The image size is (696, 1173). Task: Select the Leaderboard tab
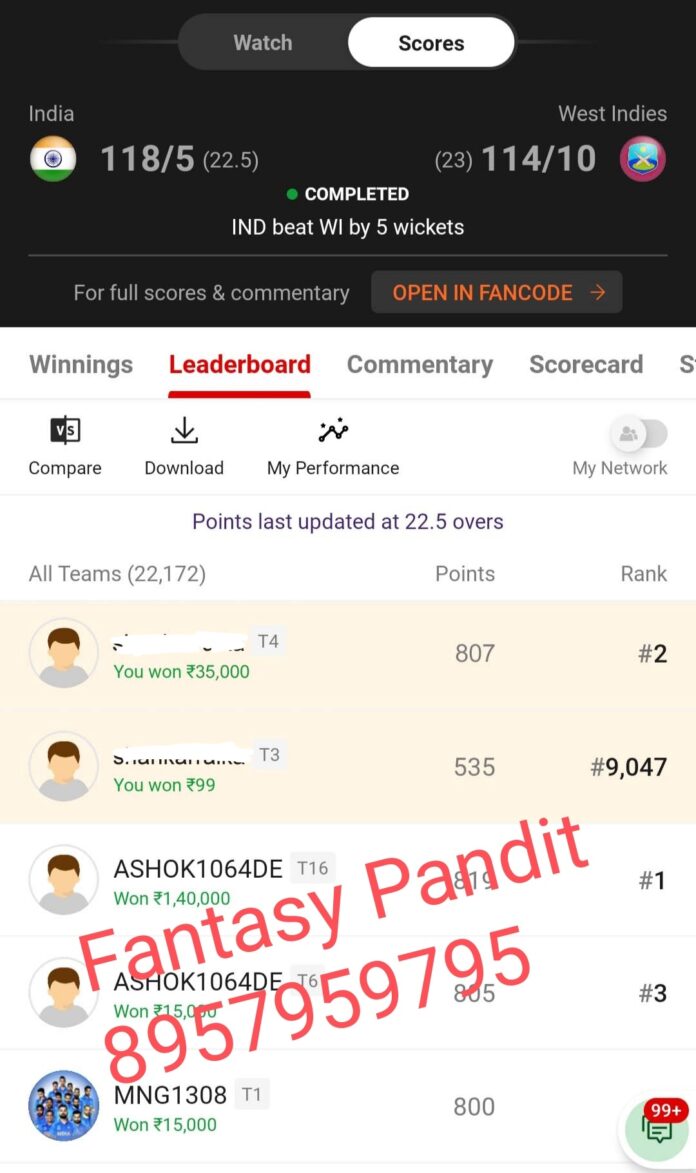pyautogui.click(x=239, y=364)
